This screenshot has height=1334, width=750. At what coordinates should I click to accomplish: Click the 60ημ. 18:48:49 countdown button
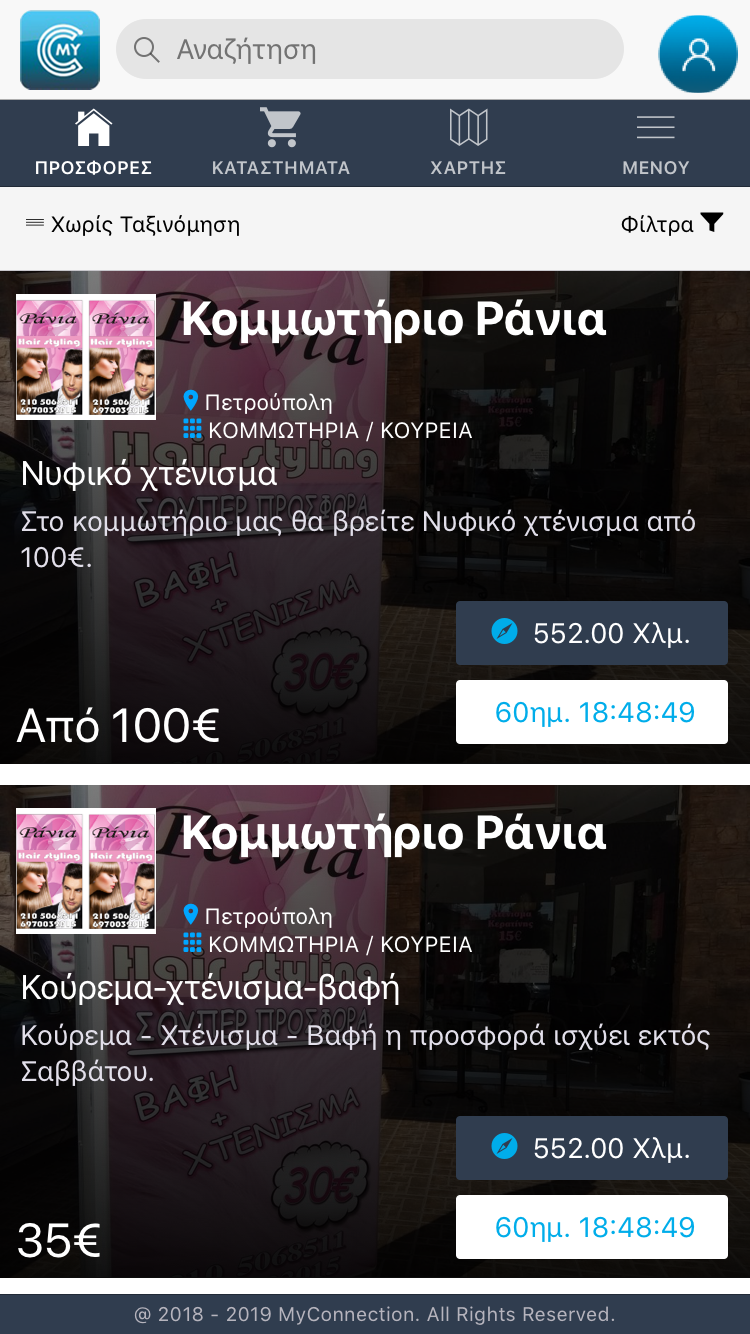591,711
